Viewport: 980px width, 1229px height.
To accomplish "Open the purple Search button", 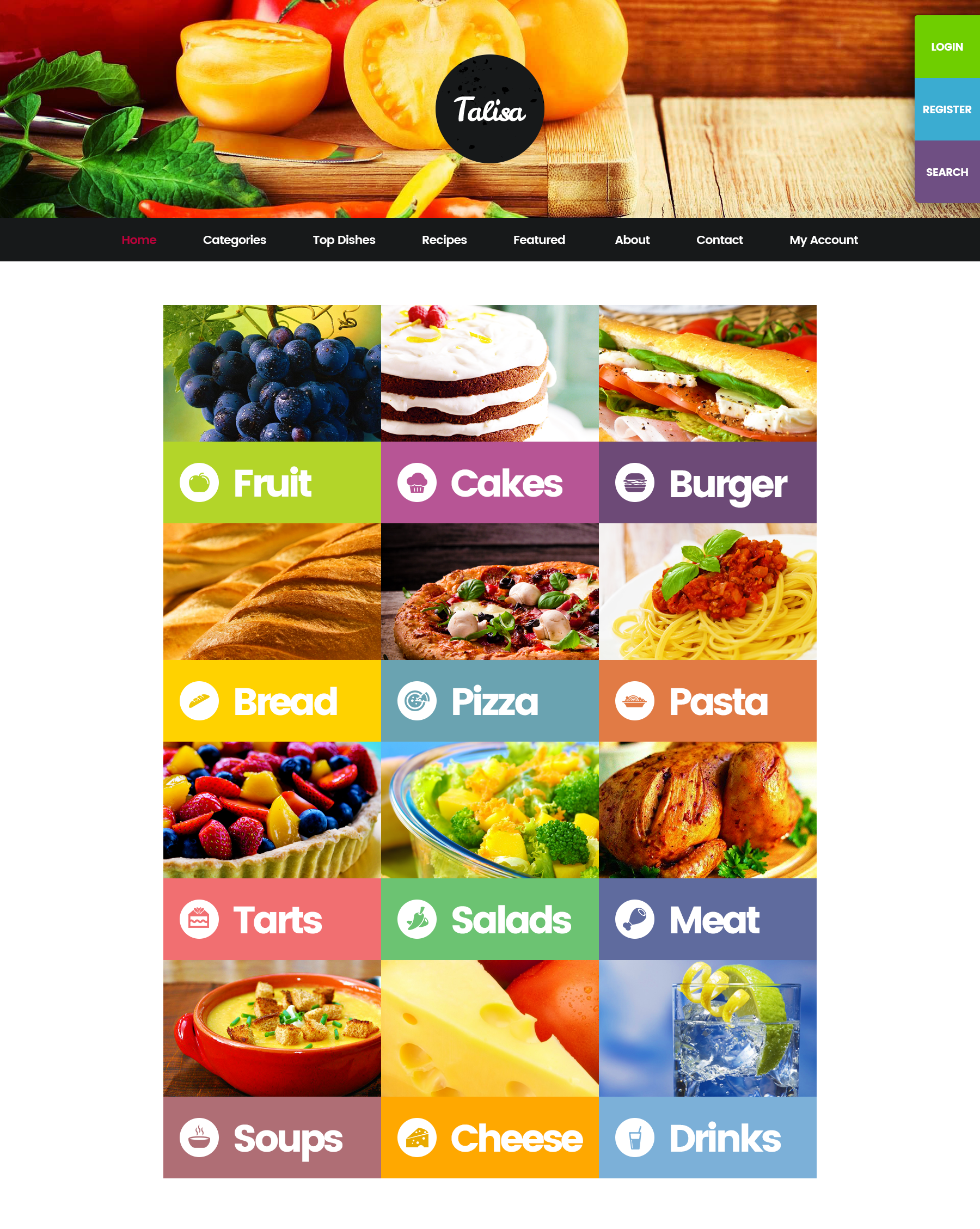I will (x=946, y=172).
